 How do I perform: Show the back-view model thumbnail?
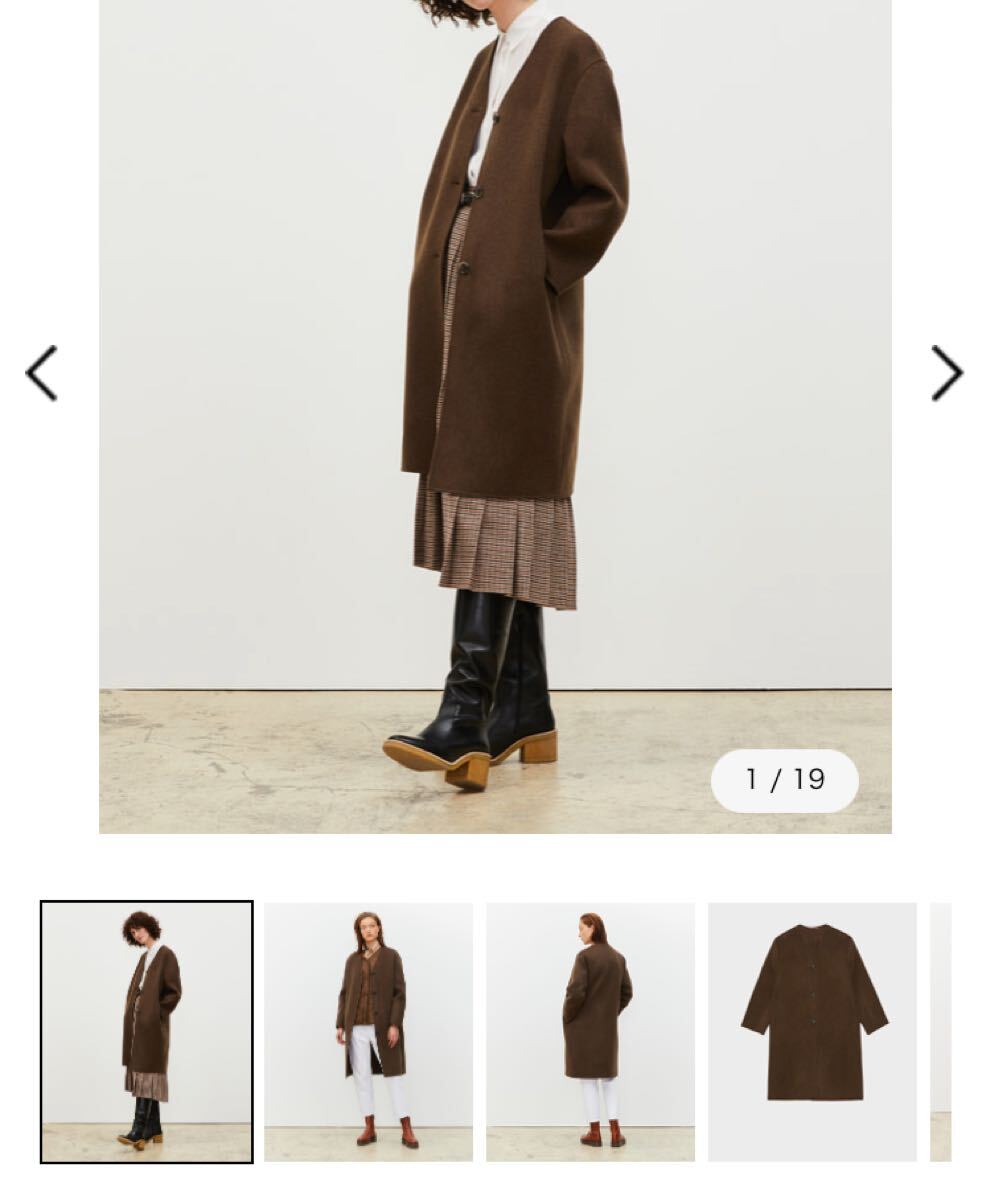coord(591,1032)
